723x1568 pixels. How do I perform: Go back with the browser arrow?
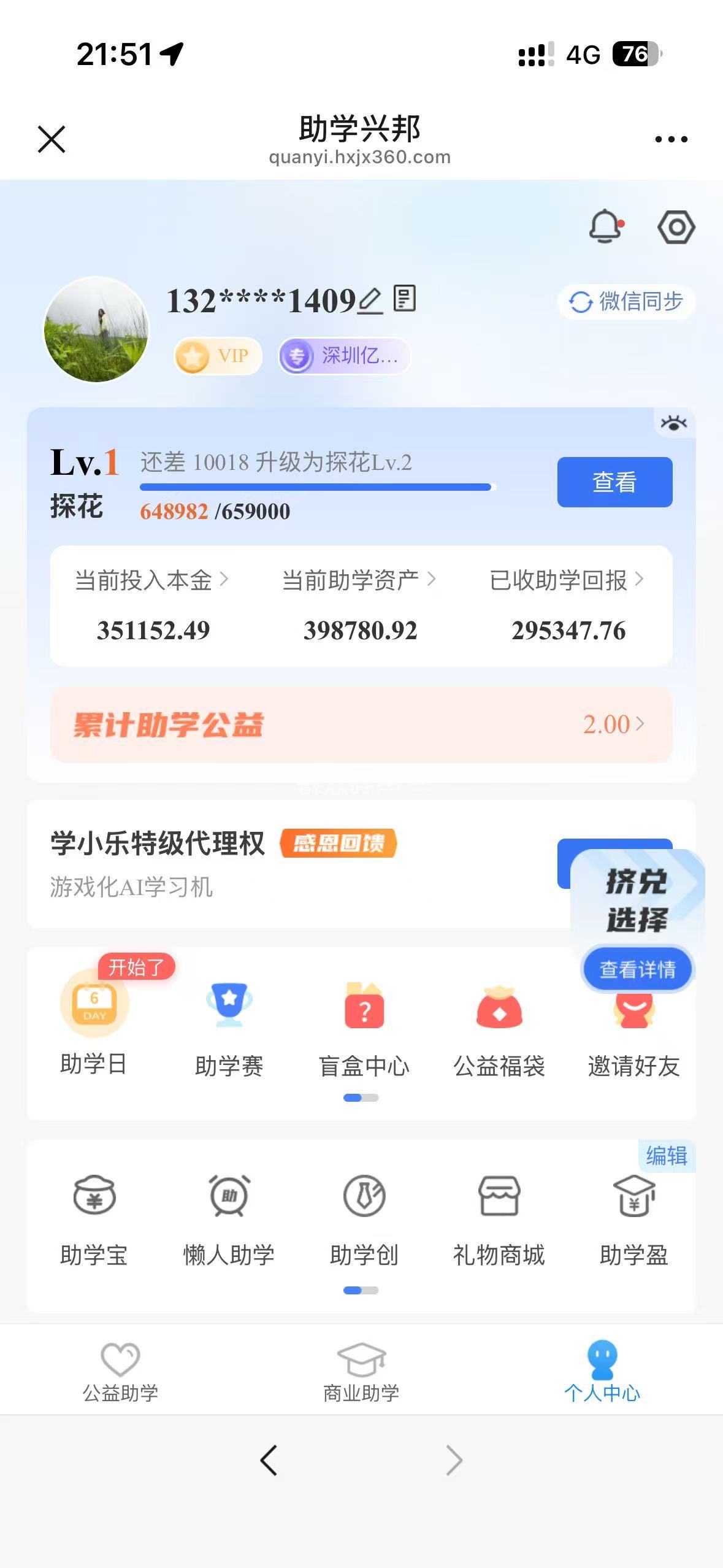(x=269, y=1460)
